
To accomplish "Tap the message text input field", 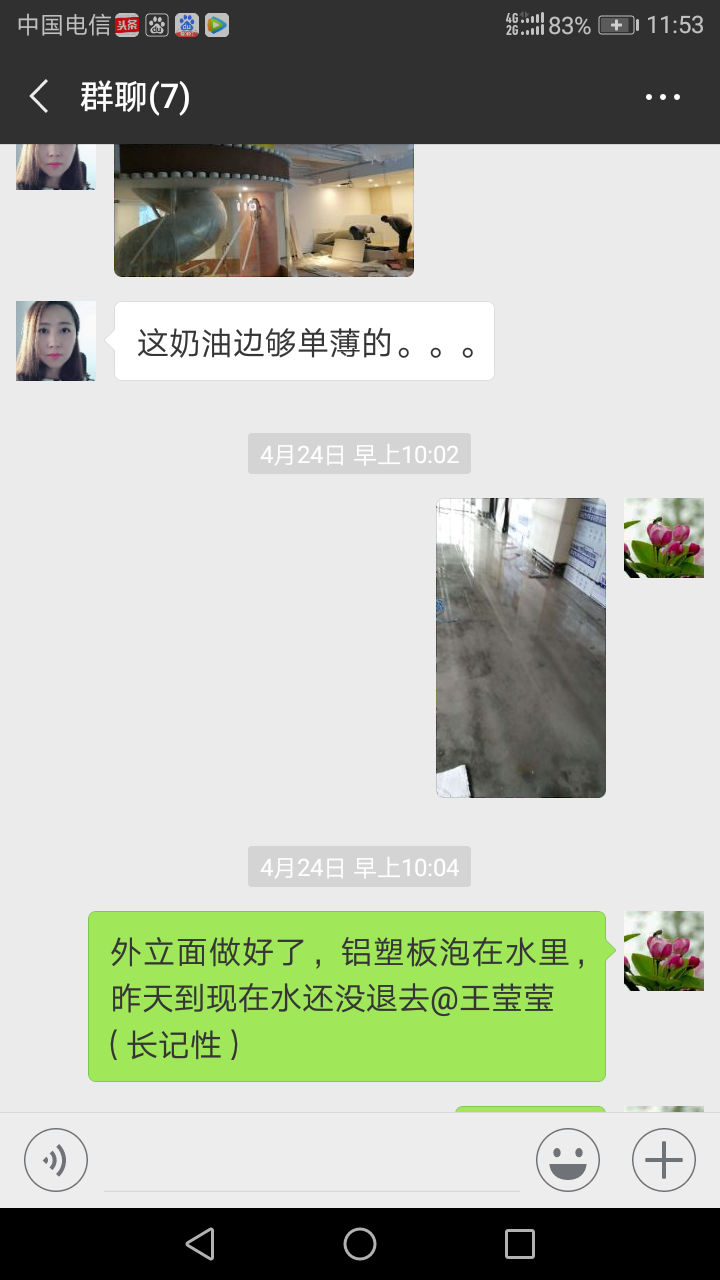I will 312,1162.
